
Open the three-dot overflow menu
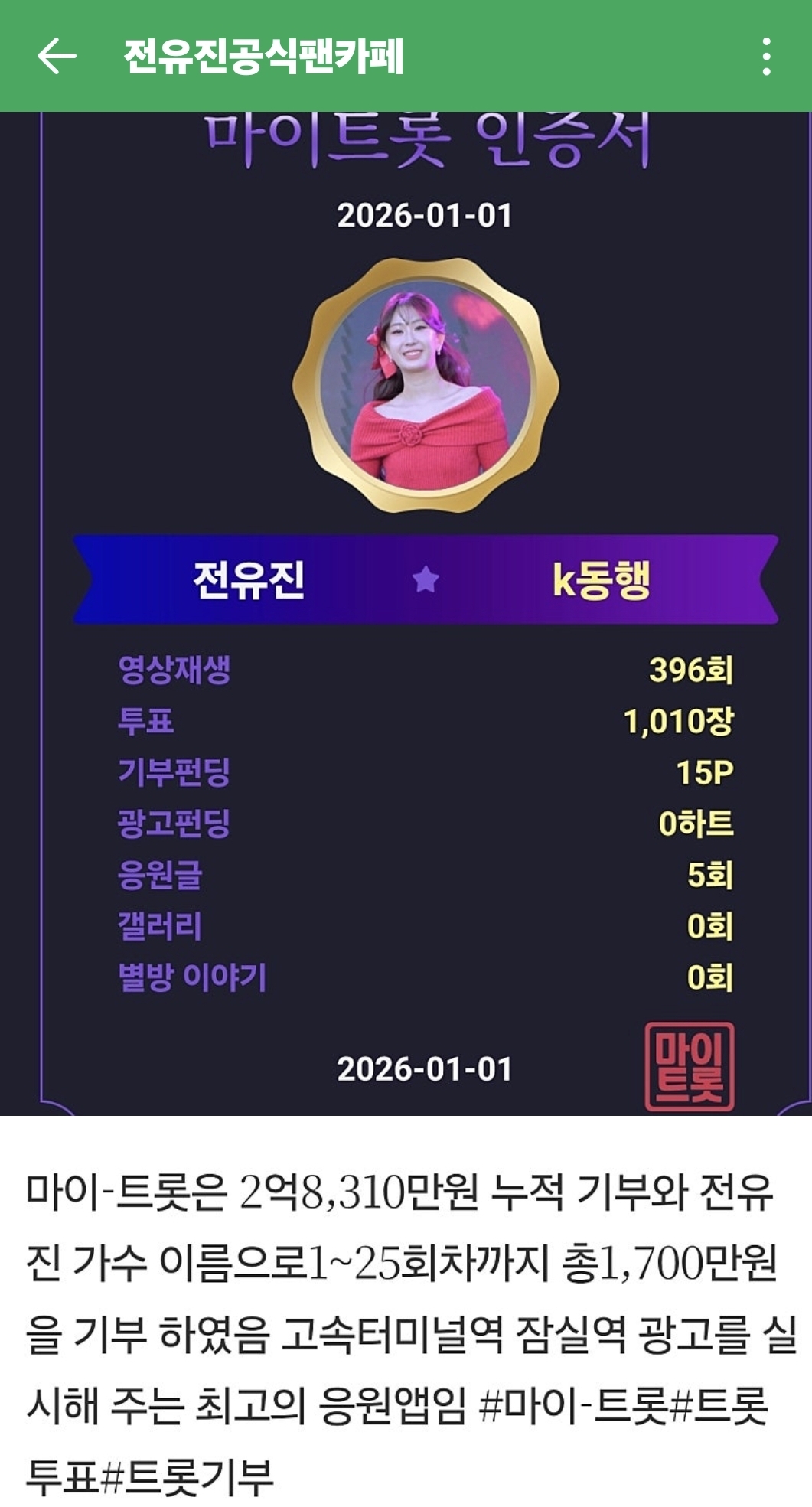766,57
